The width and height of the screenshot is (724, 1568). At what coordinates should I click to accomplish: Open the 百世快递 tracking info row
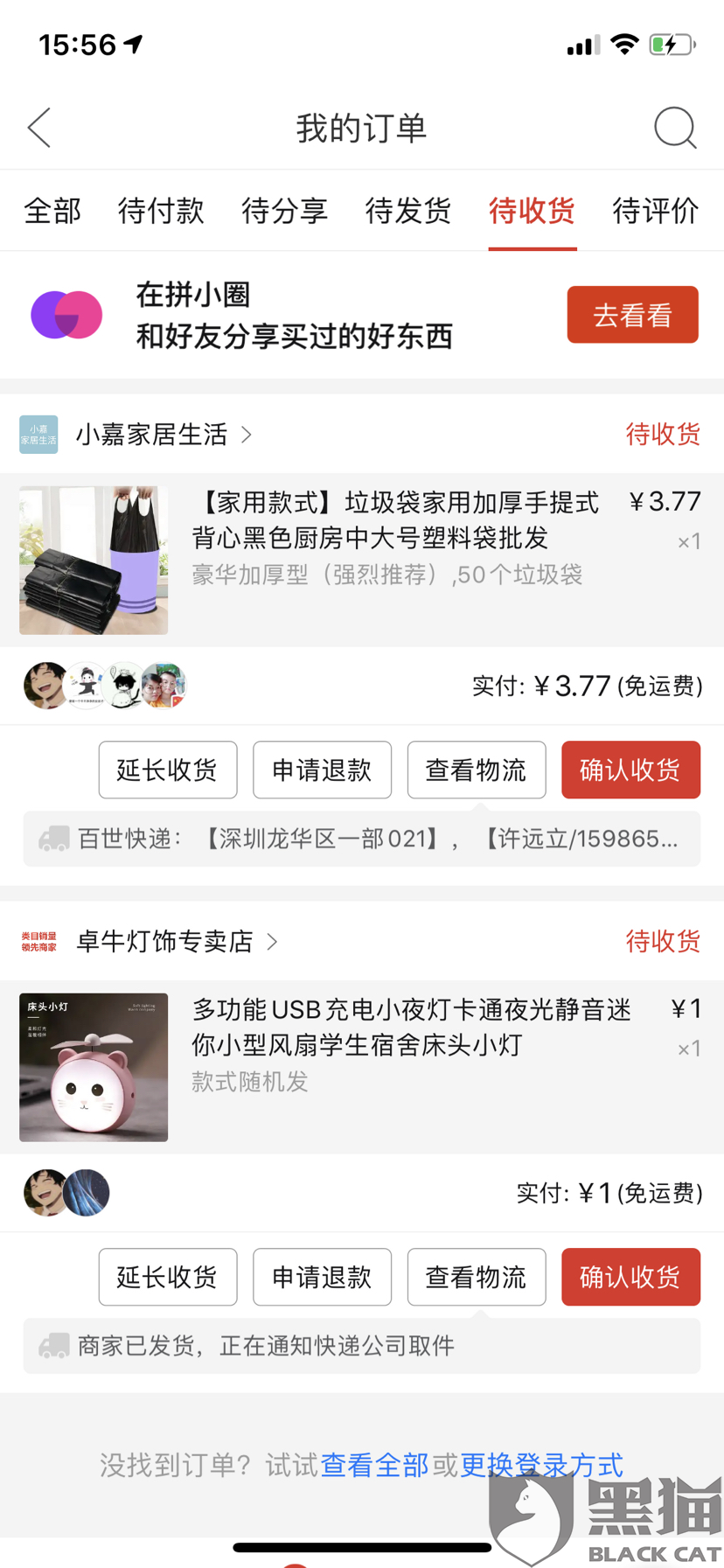click(362, 840)
